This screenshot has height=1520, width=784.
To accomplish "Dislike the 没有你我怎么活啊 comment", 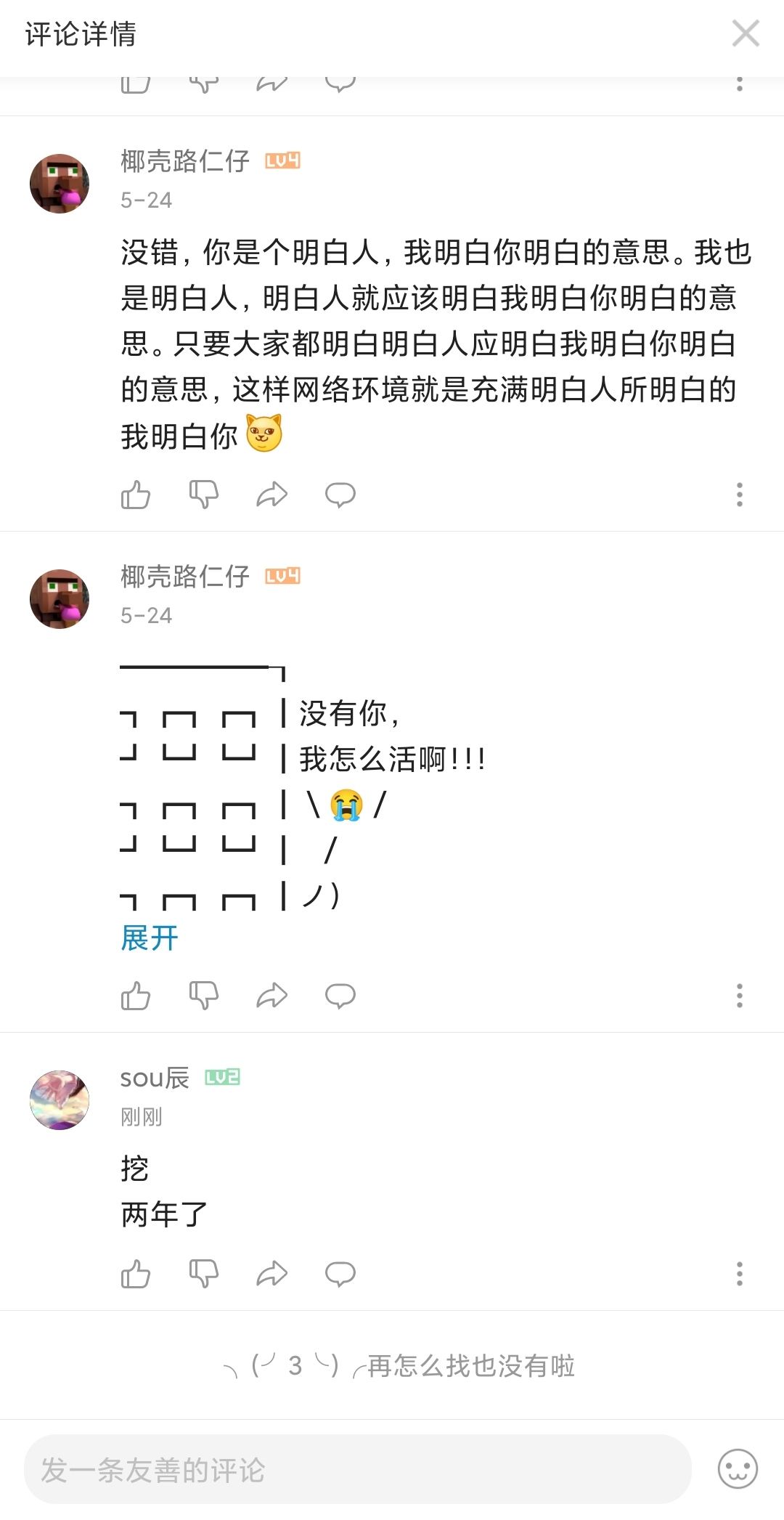I will [203, 996].
